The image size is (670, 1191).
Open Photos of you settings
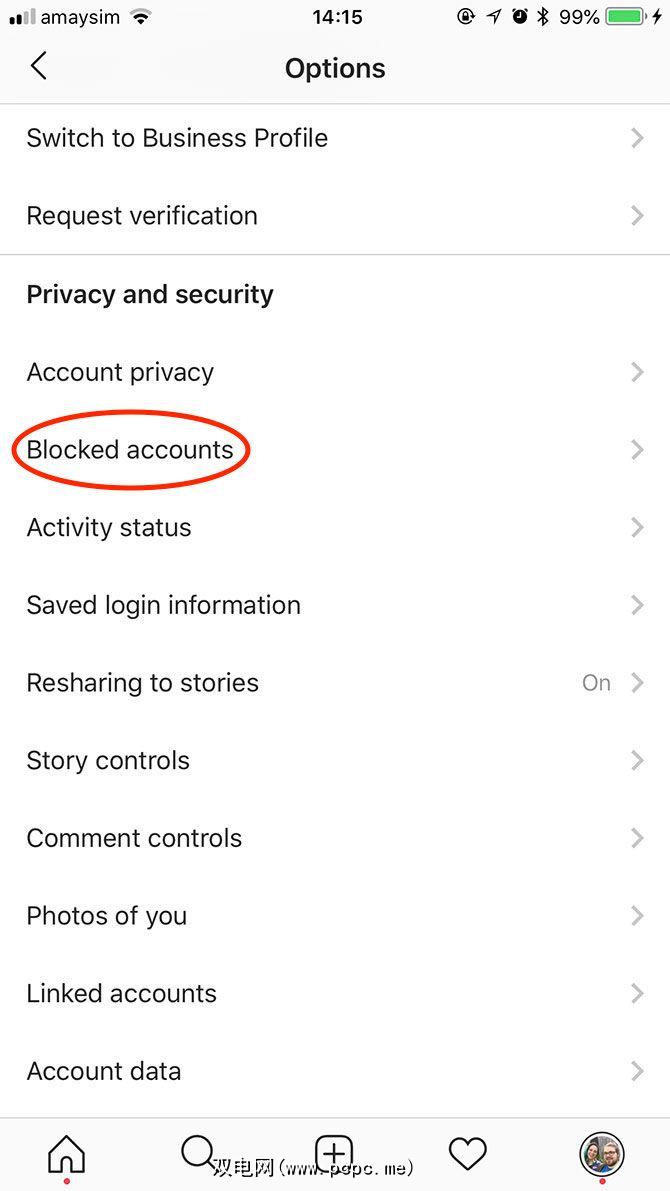pos(107,916)
